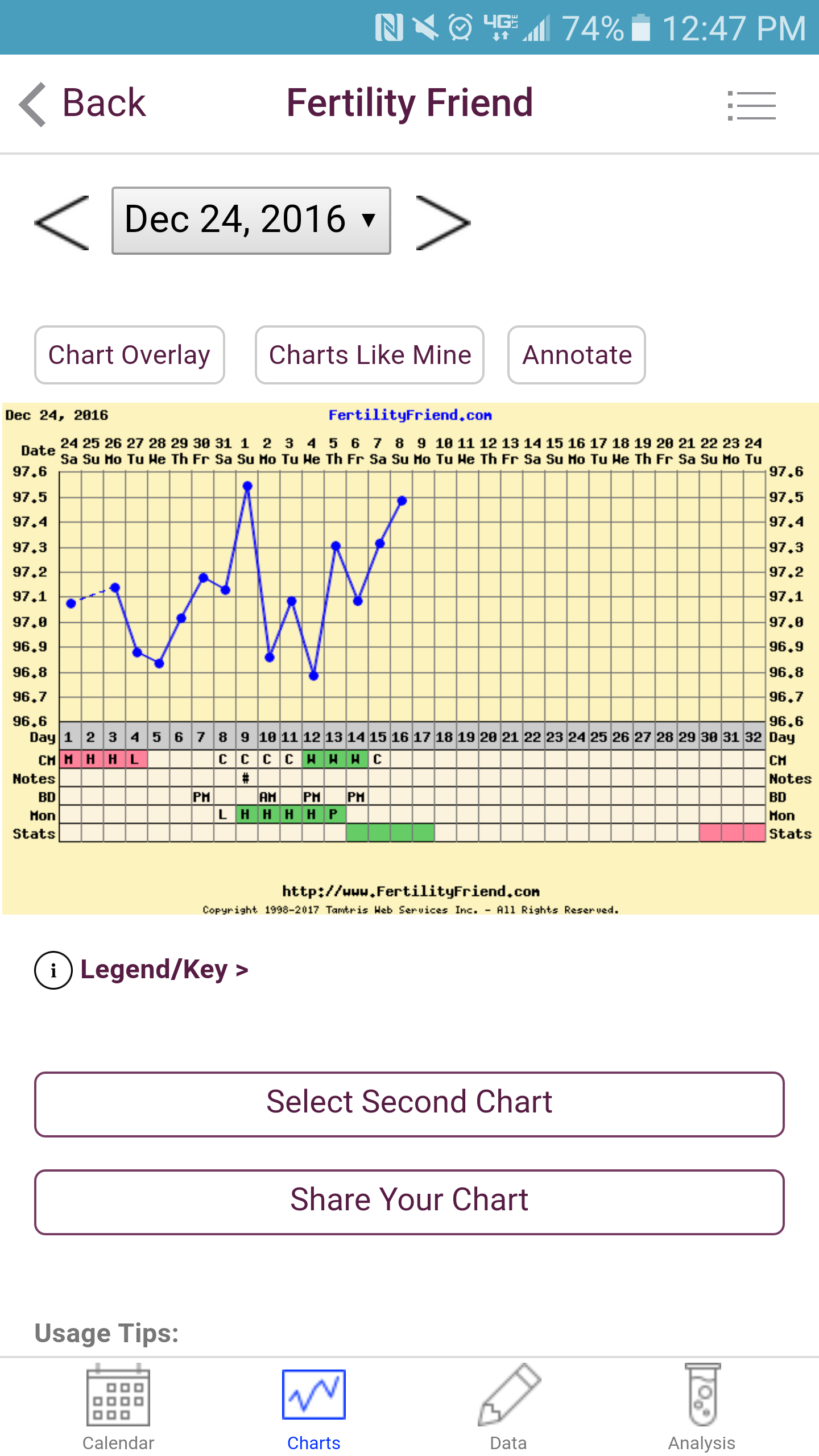This screenshot has height=1456, width=819.
Task: Annotate the current chart
Action: tap(577, 355)
